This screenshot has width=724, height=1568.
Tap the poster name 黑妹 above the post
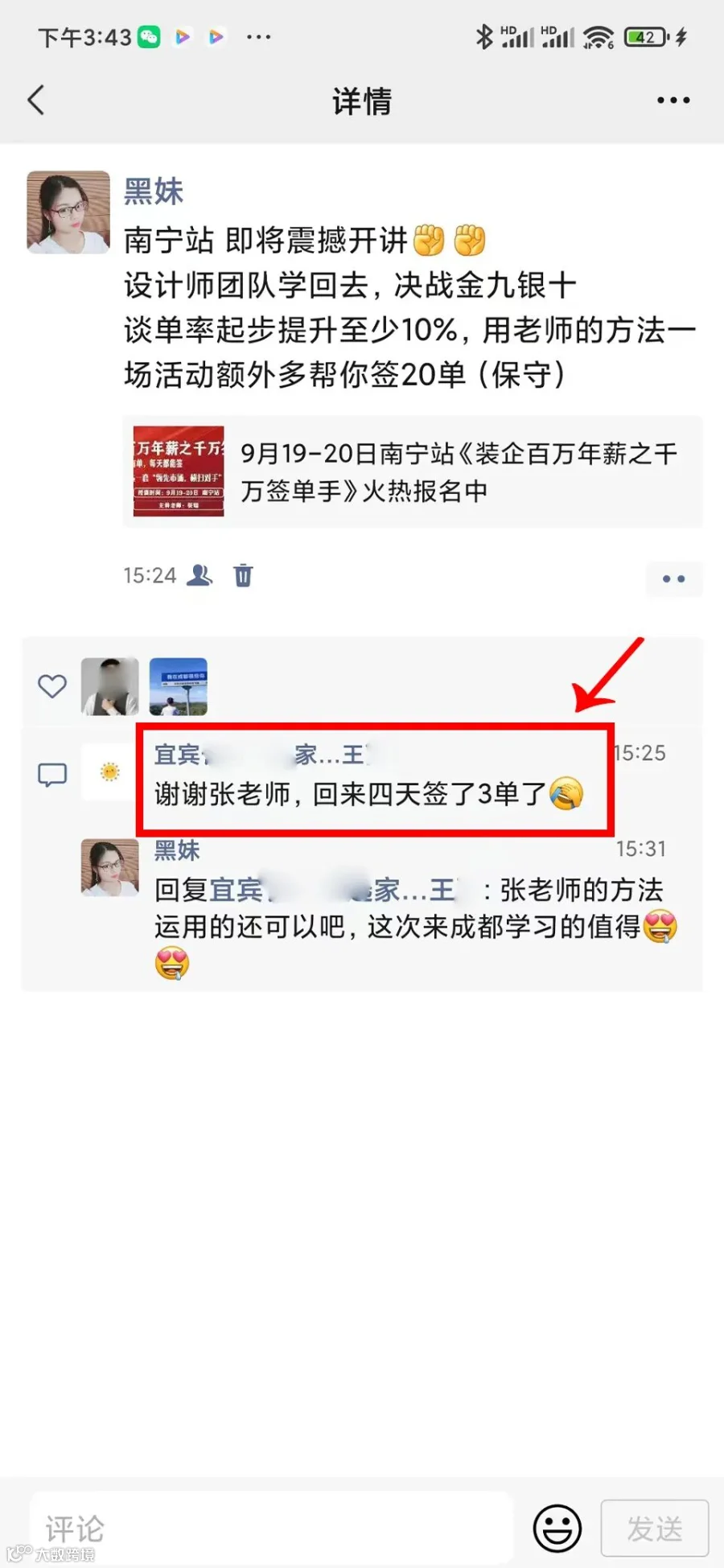154,191
